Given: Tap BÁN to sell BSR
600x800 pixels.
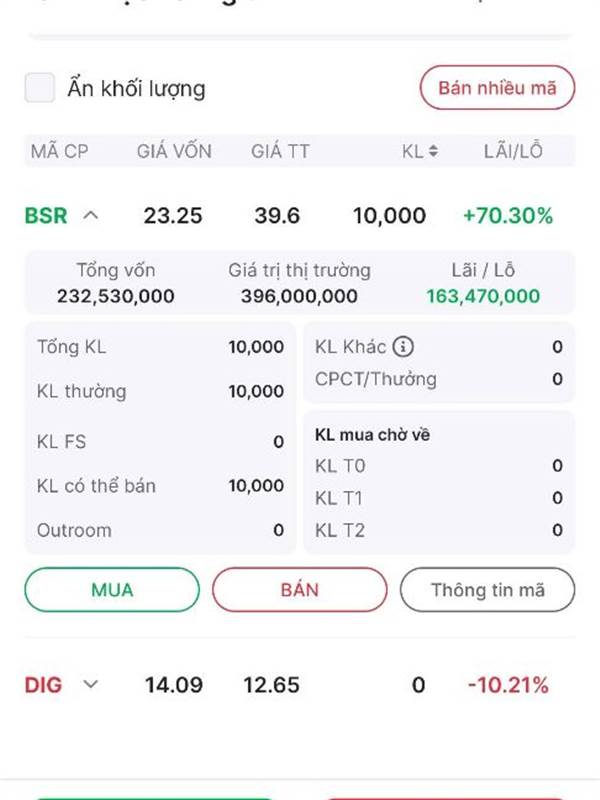Looking at the screenshot, I should click(x=299, y=590).
